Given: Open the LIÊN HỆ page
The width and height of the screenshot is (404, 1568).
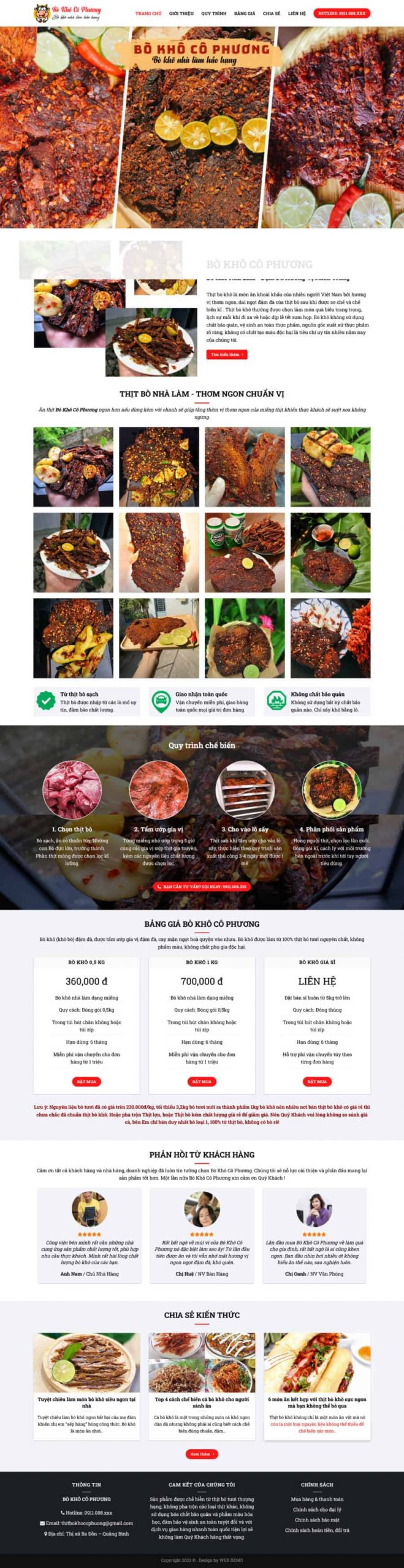Looking at the screenshot, I should point(297,13).
